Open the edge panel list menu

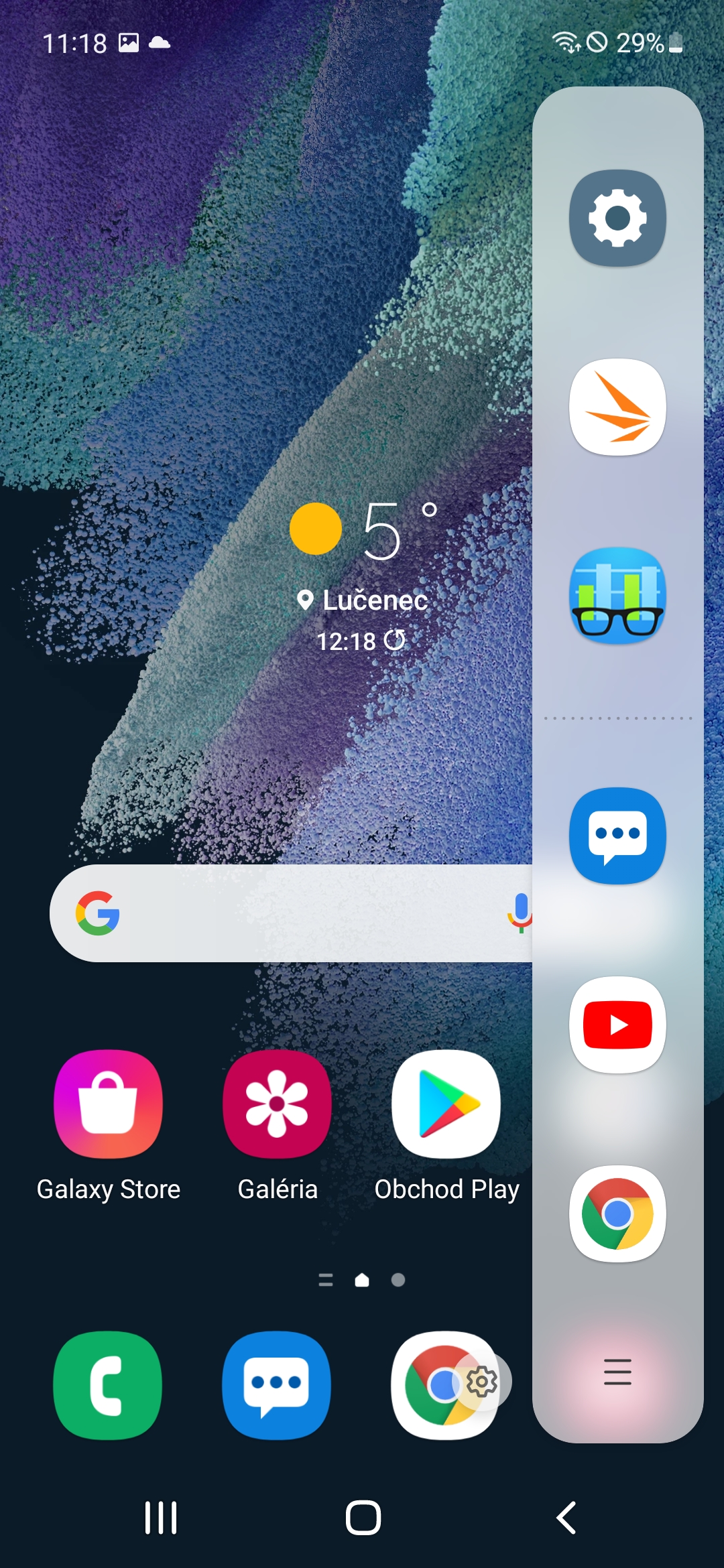(617, 1372)
